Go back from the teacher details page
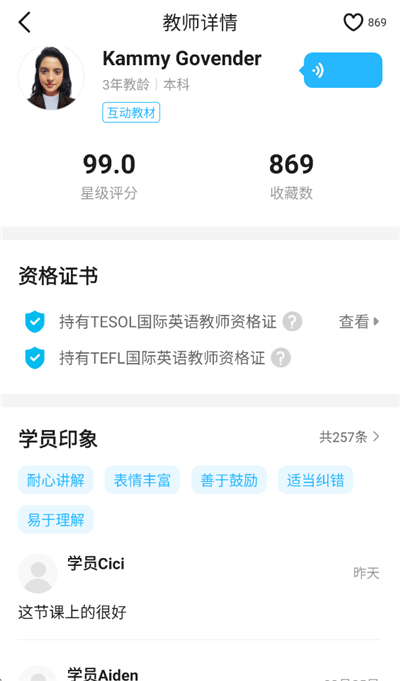The width and height of the screenshot is (400, 681). coord(25,23)
